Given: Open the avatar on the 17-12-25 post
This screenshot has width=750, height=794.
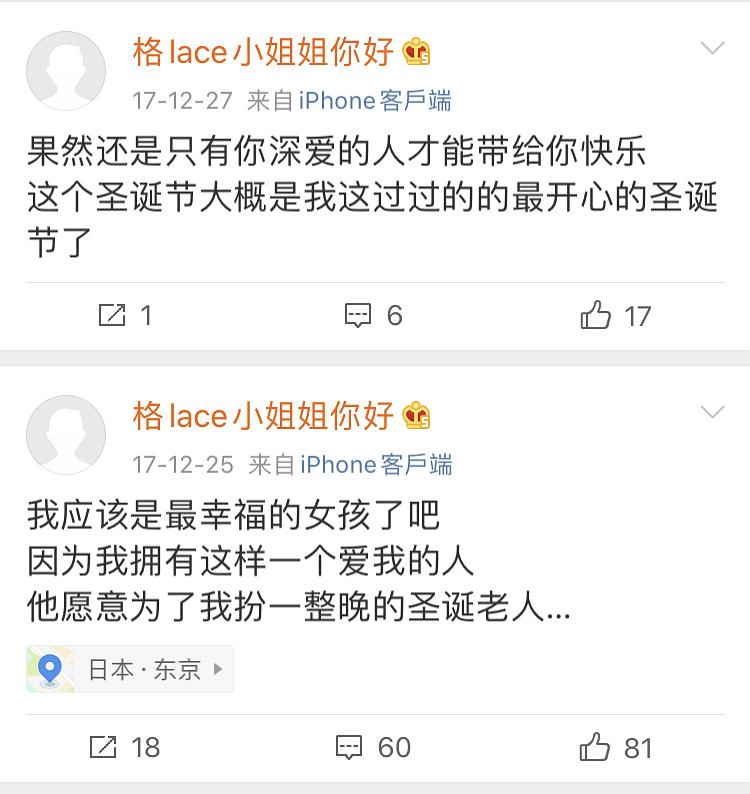Looking at the screenshot, I should click(66, 435).
